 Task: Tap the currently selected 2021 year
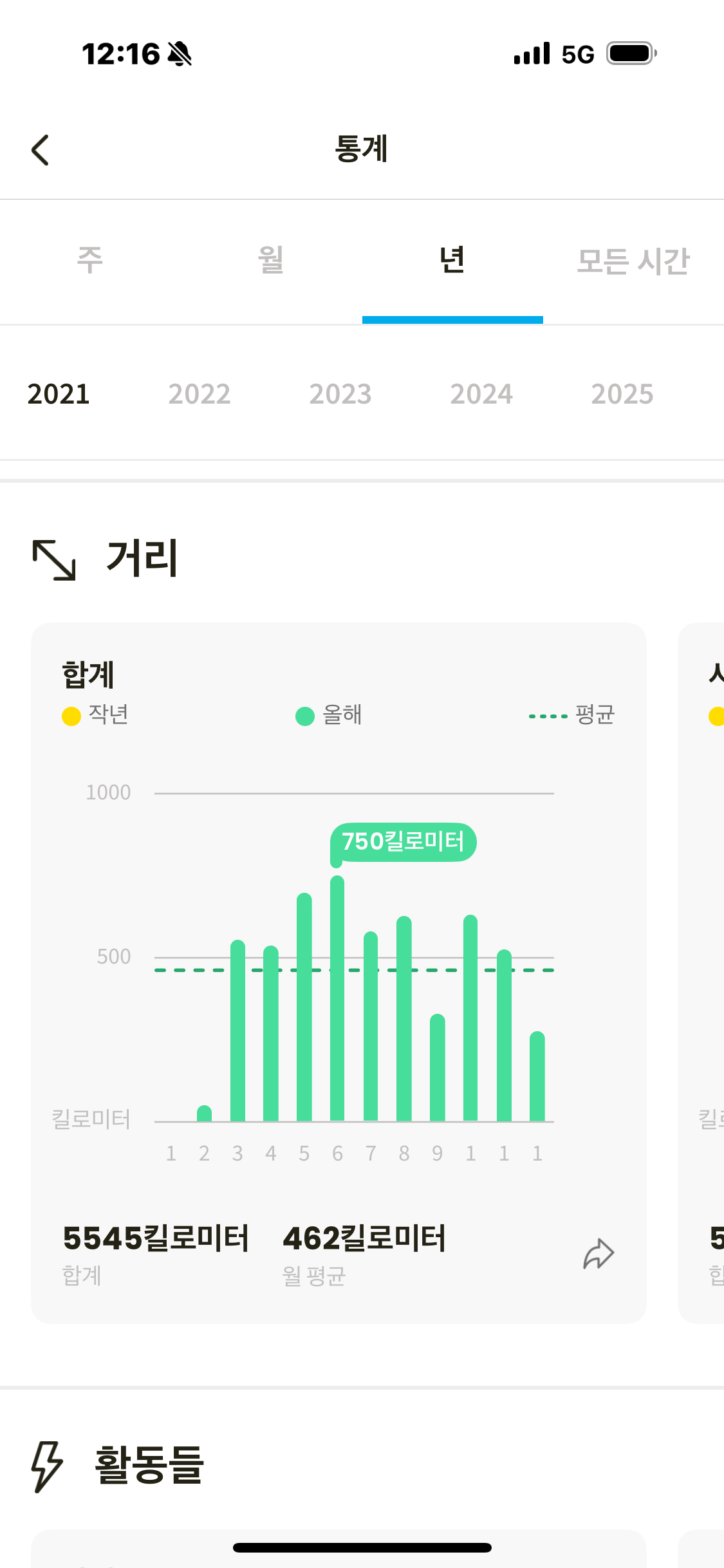(x=59, y=393)
